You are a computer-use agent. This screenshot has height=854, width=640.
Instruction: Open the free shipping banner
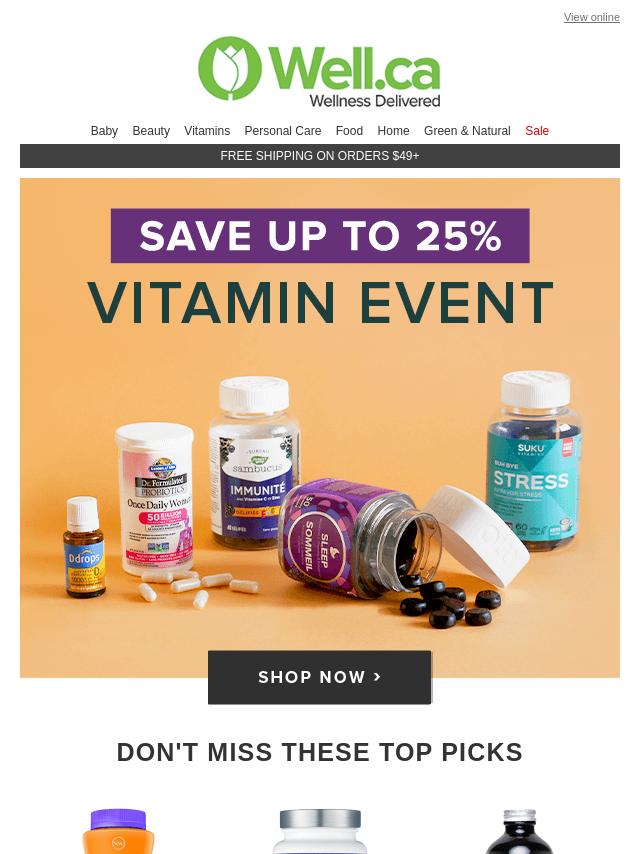(320, 156)
